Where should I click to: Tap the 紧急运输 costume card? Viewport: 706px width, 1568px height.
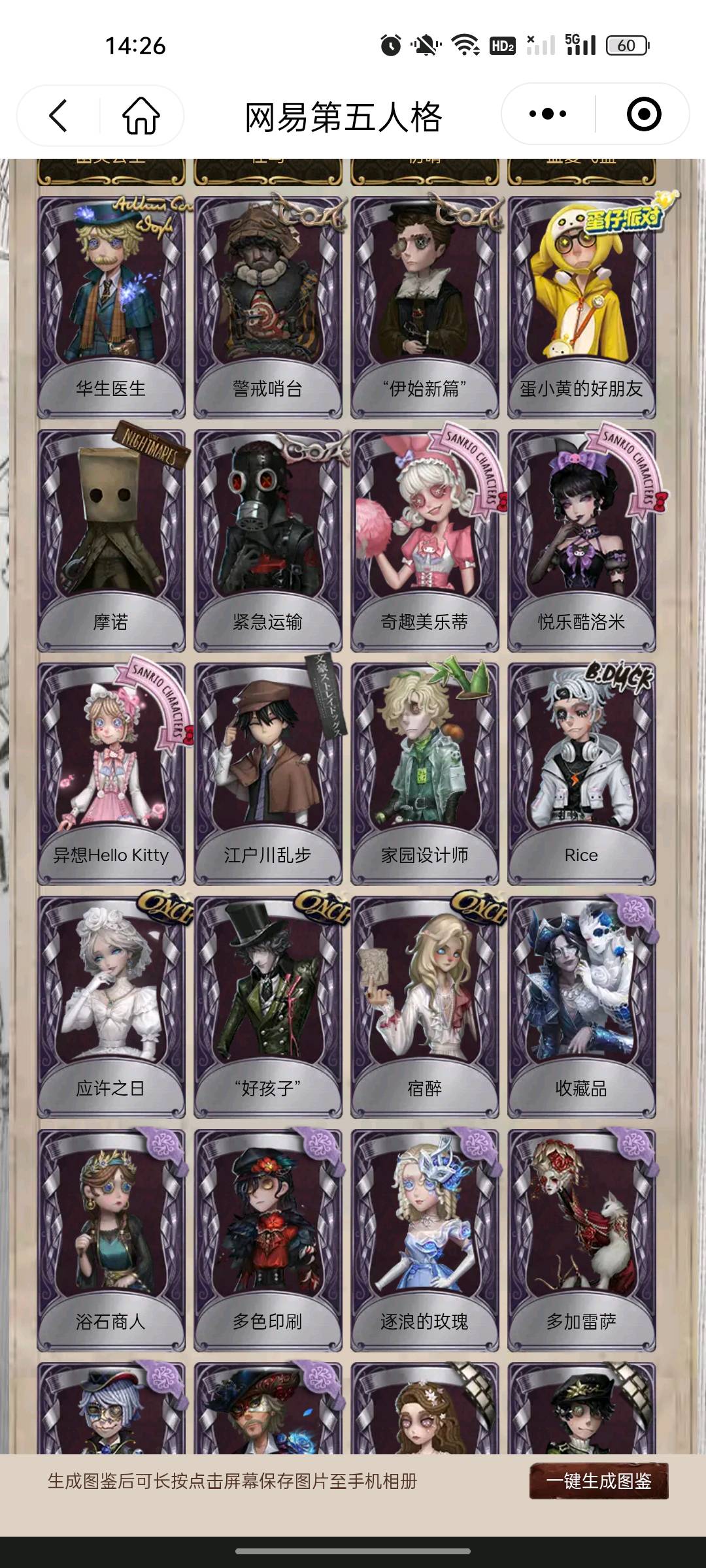(268, 540)
